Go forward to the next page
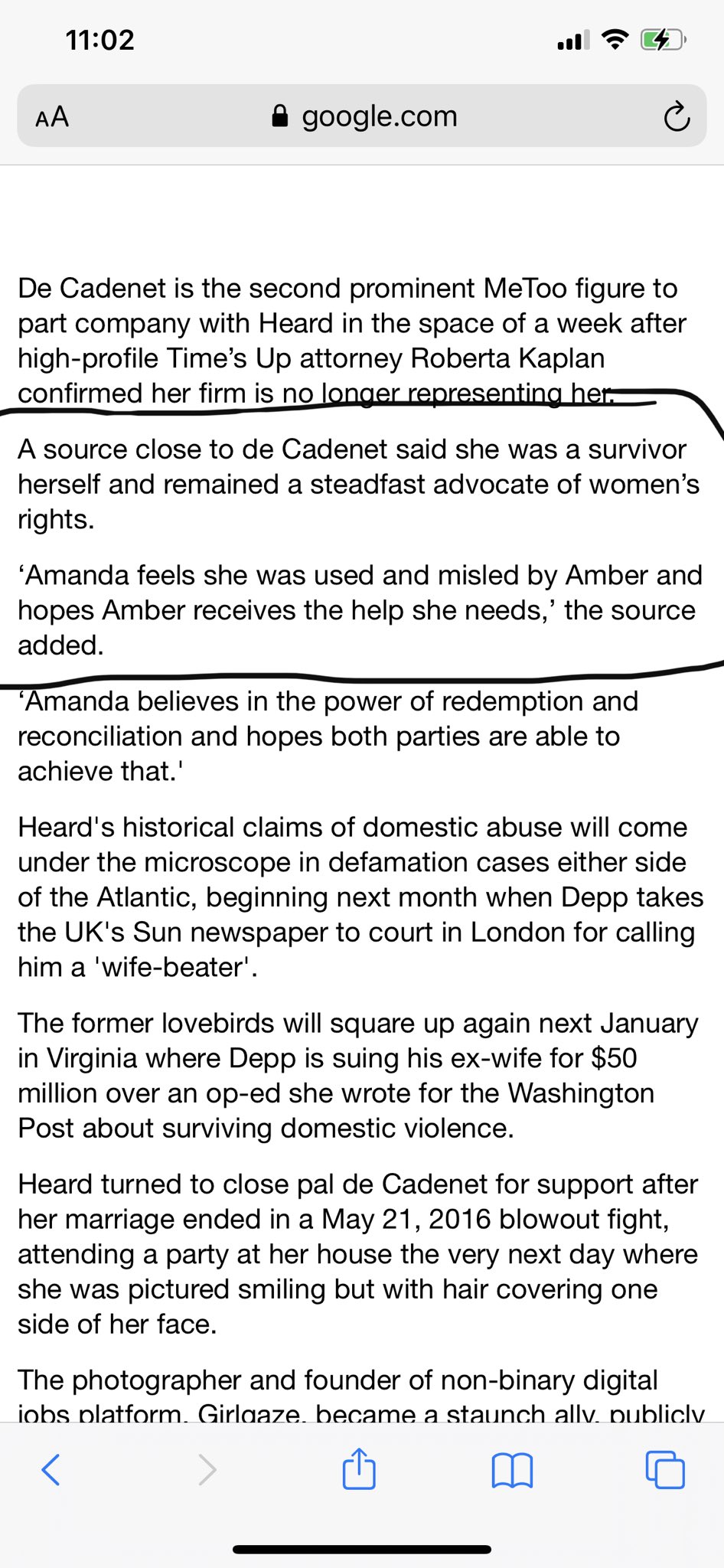 tap(207, 1469)
